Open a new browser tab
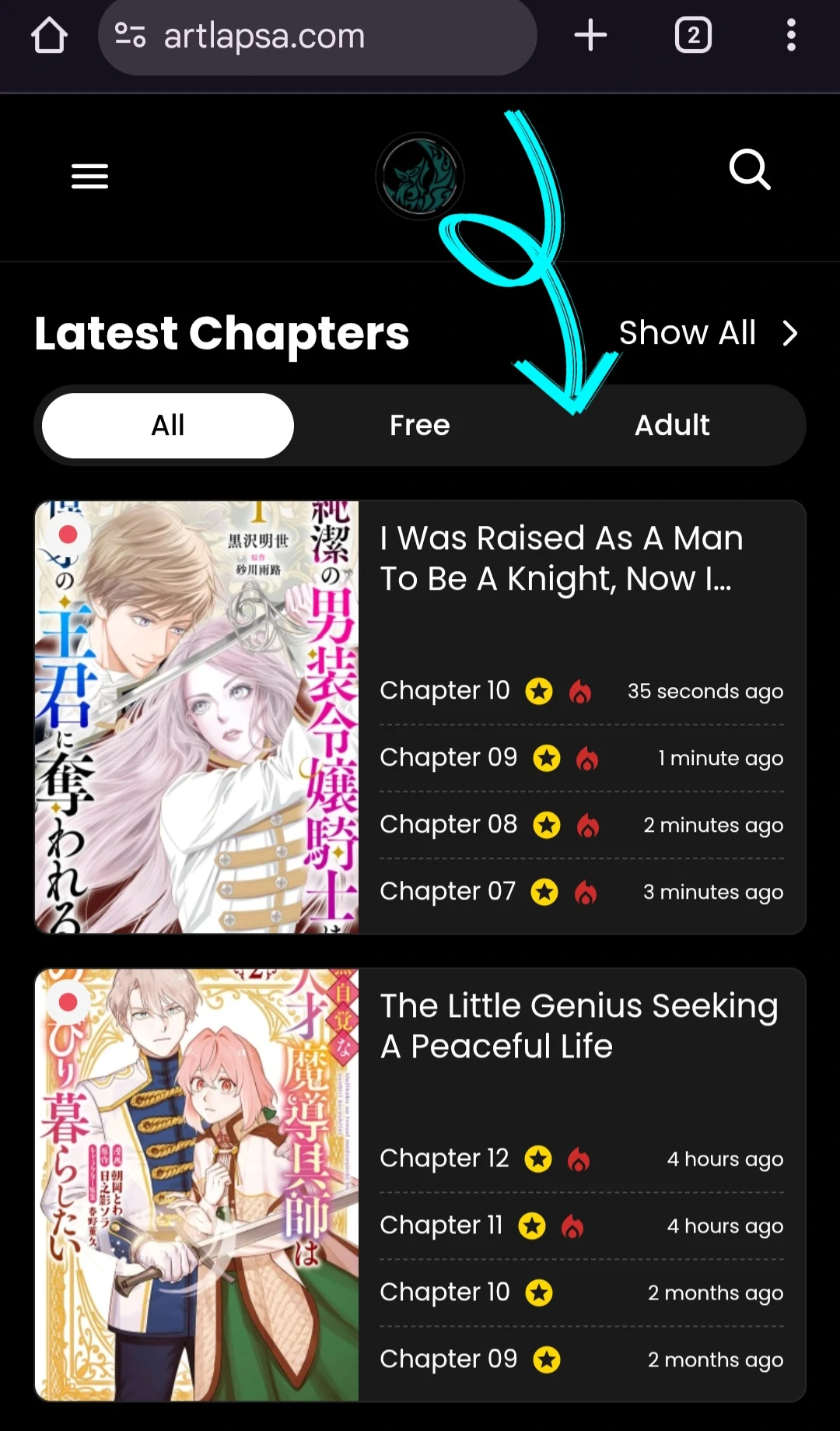The width and height of the screenshot is (840, 1431). [590, 35]
